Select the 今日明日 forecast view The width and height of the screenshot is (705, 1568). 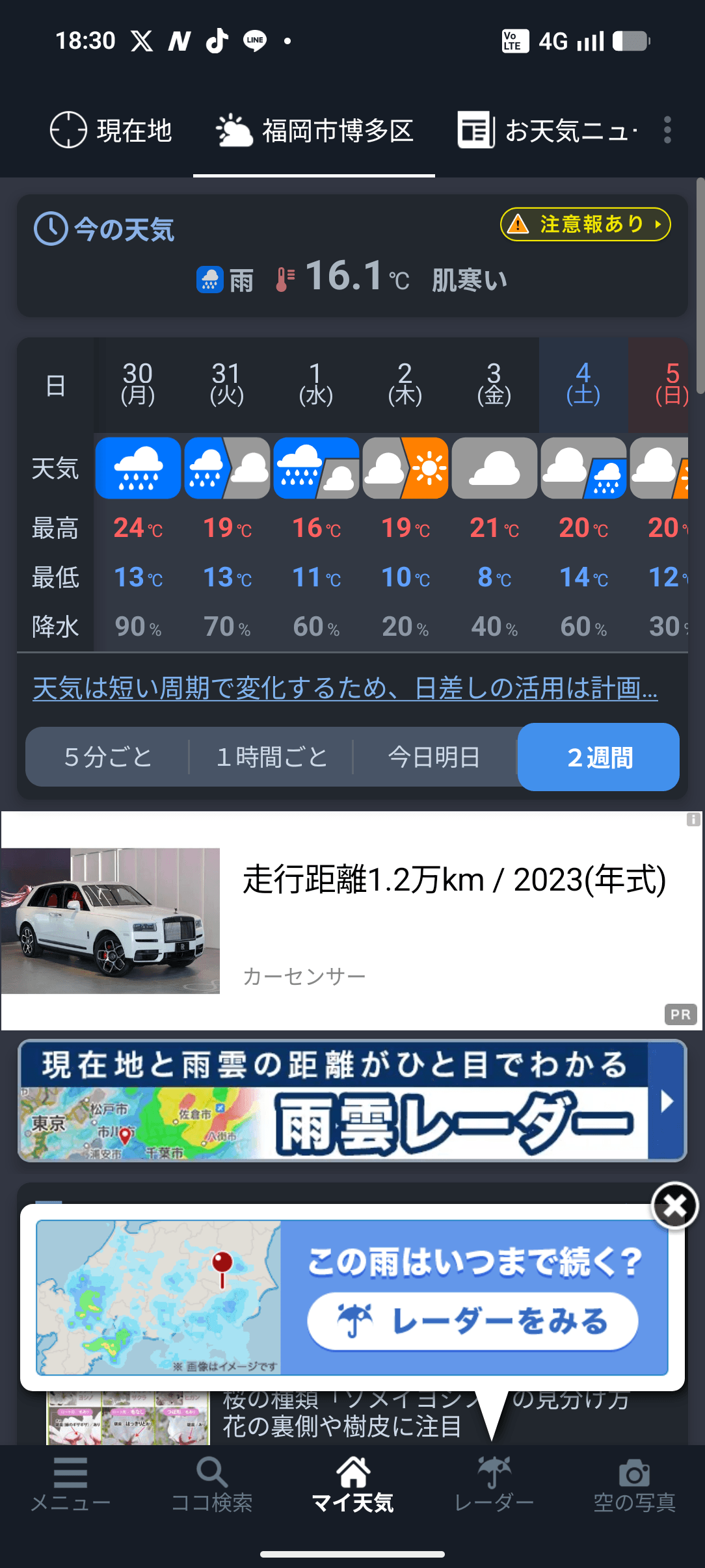click(434, 757)
